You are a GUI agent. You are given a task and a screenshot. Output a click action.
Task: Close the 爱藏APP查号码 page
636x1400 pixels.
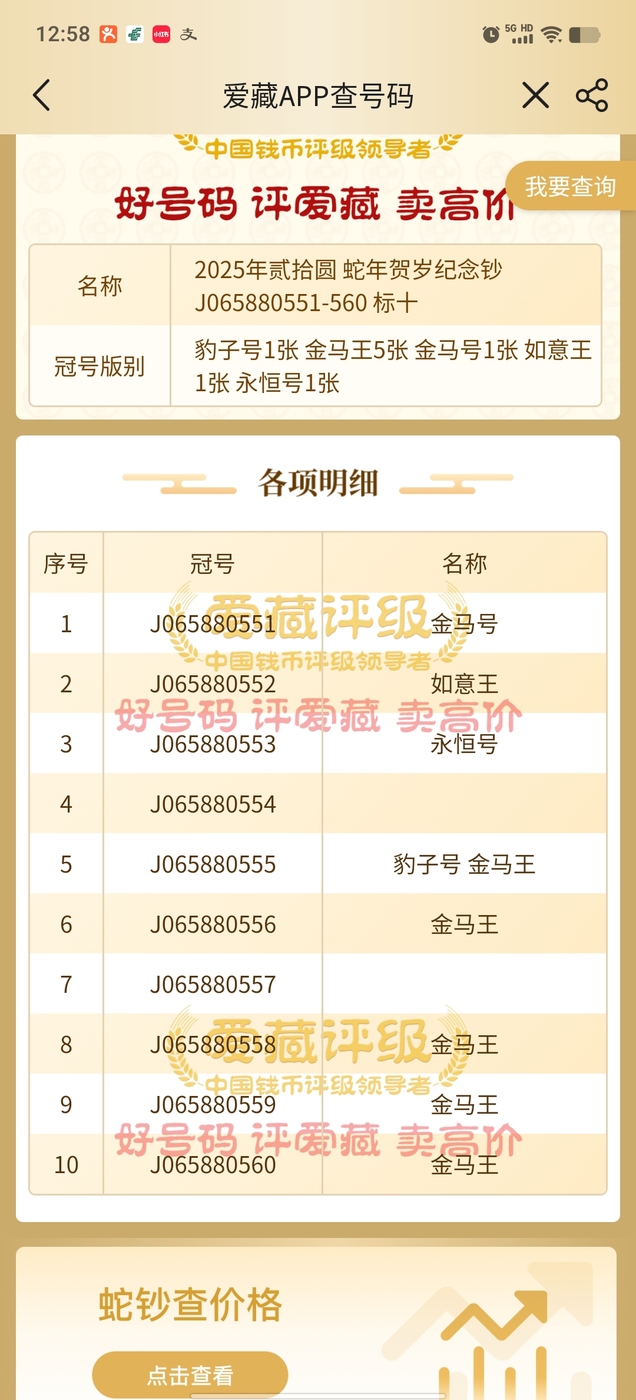click(x=536, y=96)
